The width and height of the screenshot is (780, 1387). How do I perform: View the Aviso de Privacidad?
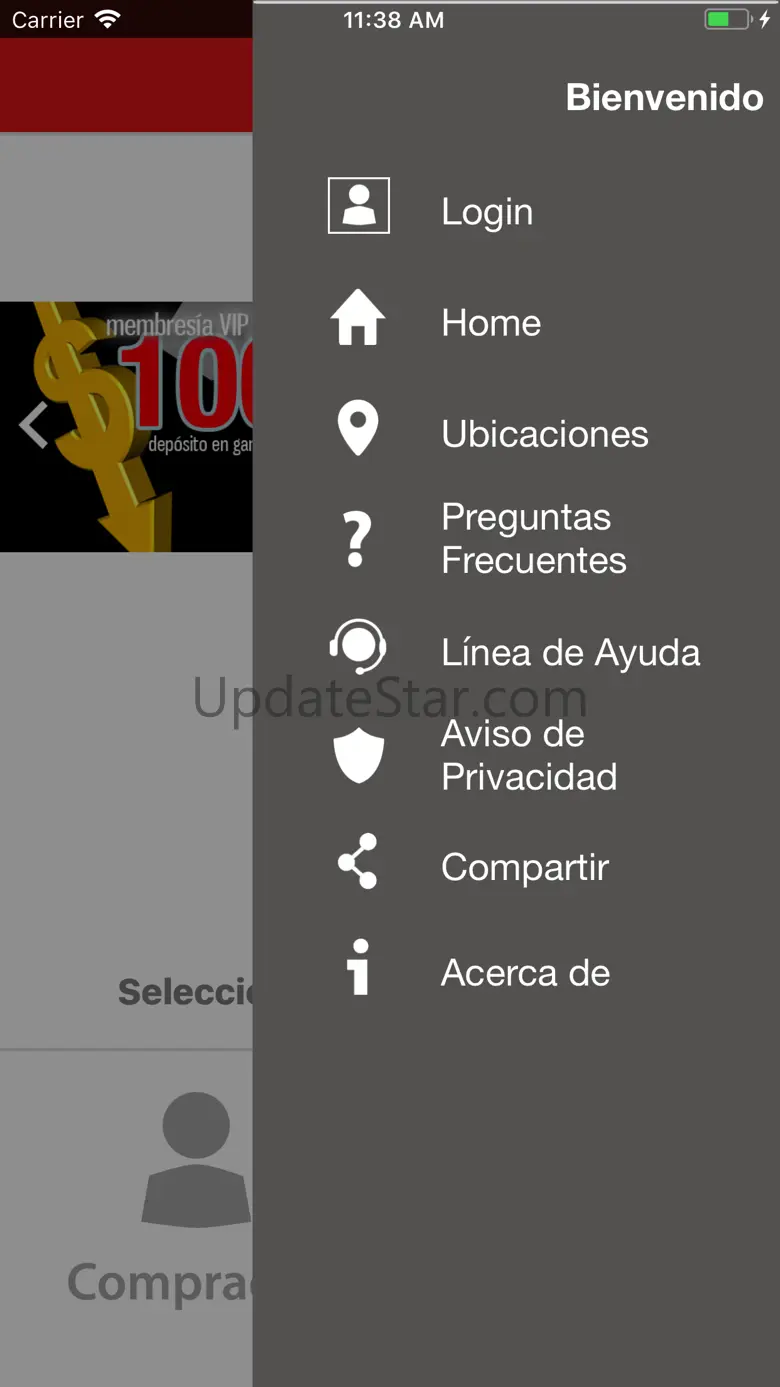tap(528, 755)
